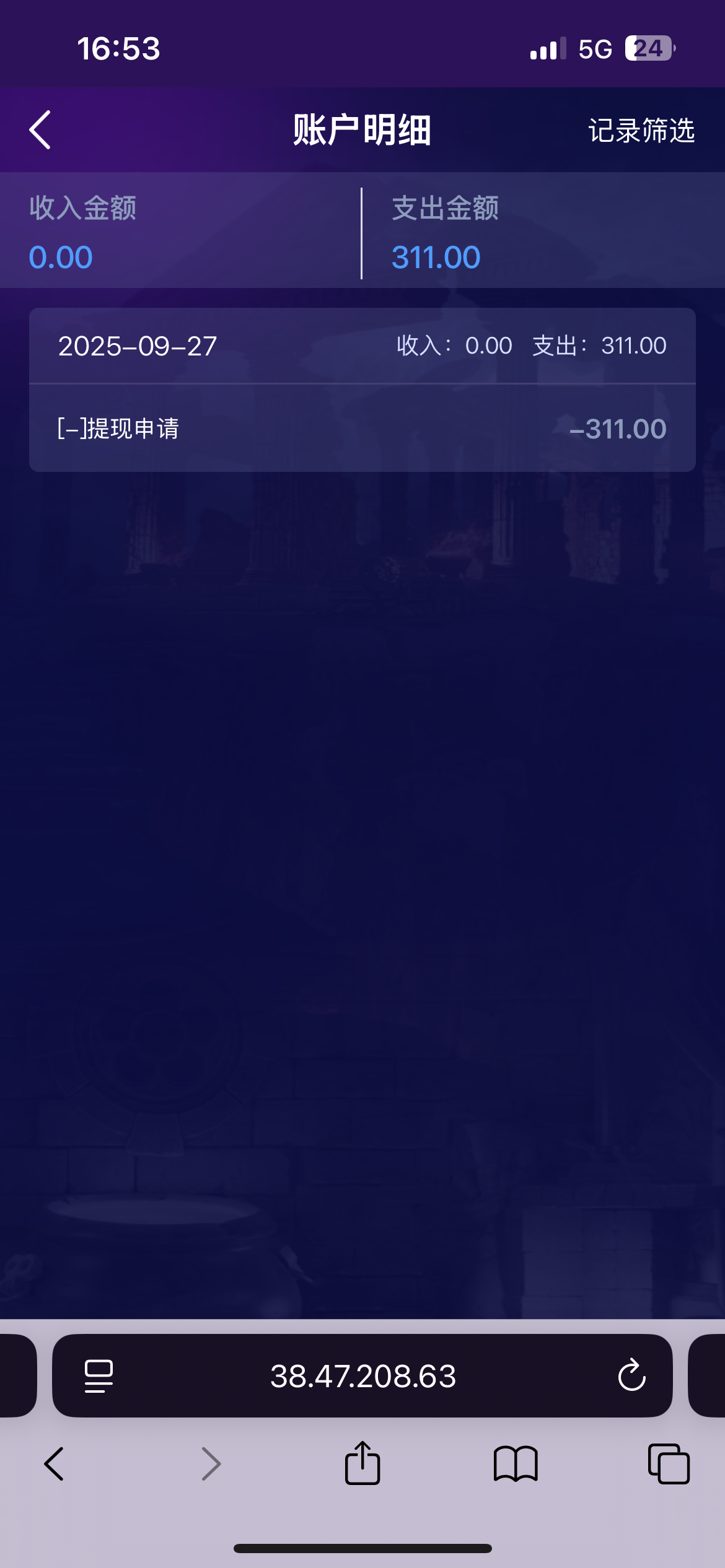The width and height of the screenshot is (725, 1568).
Task: Open the 提现申请 record
Action: coord(362,429)
